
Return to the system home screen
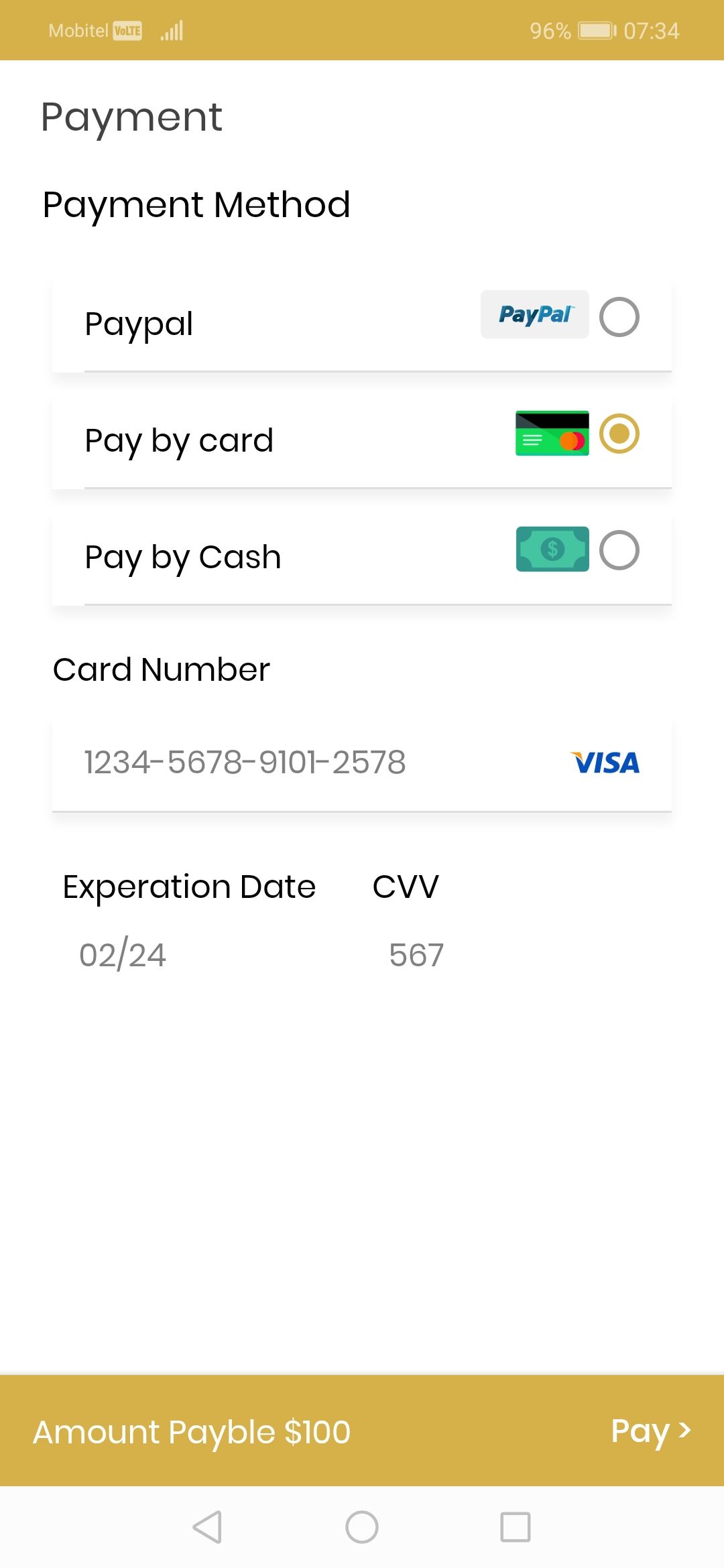(362, 1527)
